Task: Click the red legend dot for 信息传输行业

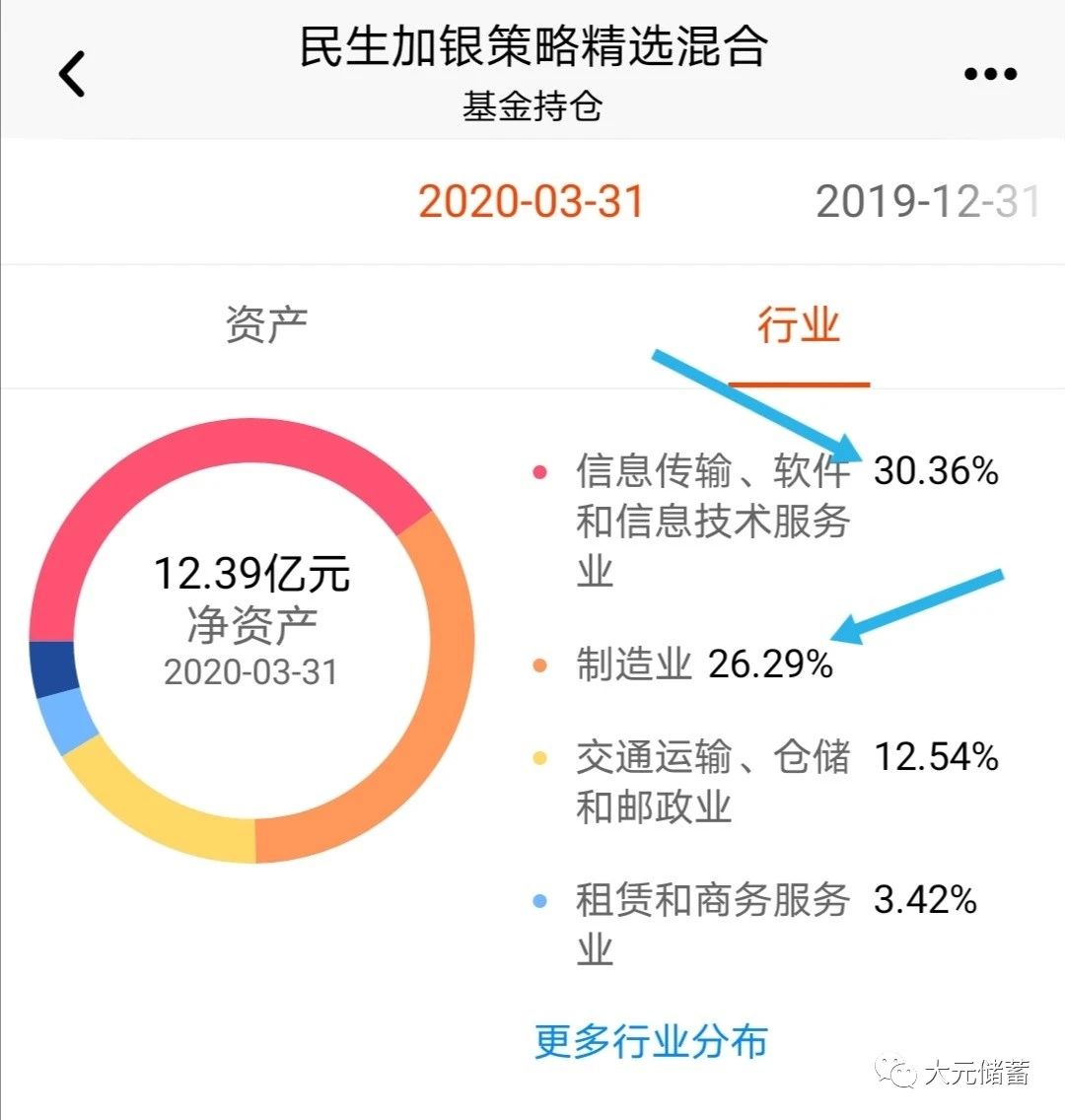Action: pyautogui.click(x=538, y=471)
